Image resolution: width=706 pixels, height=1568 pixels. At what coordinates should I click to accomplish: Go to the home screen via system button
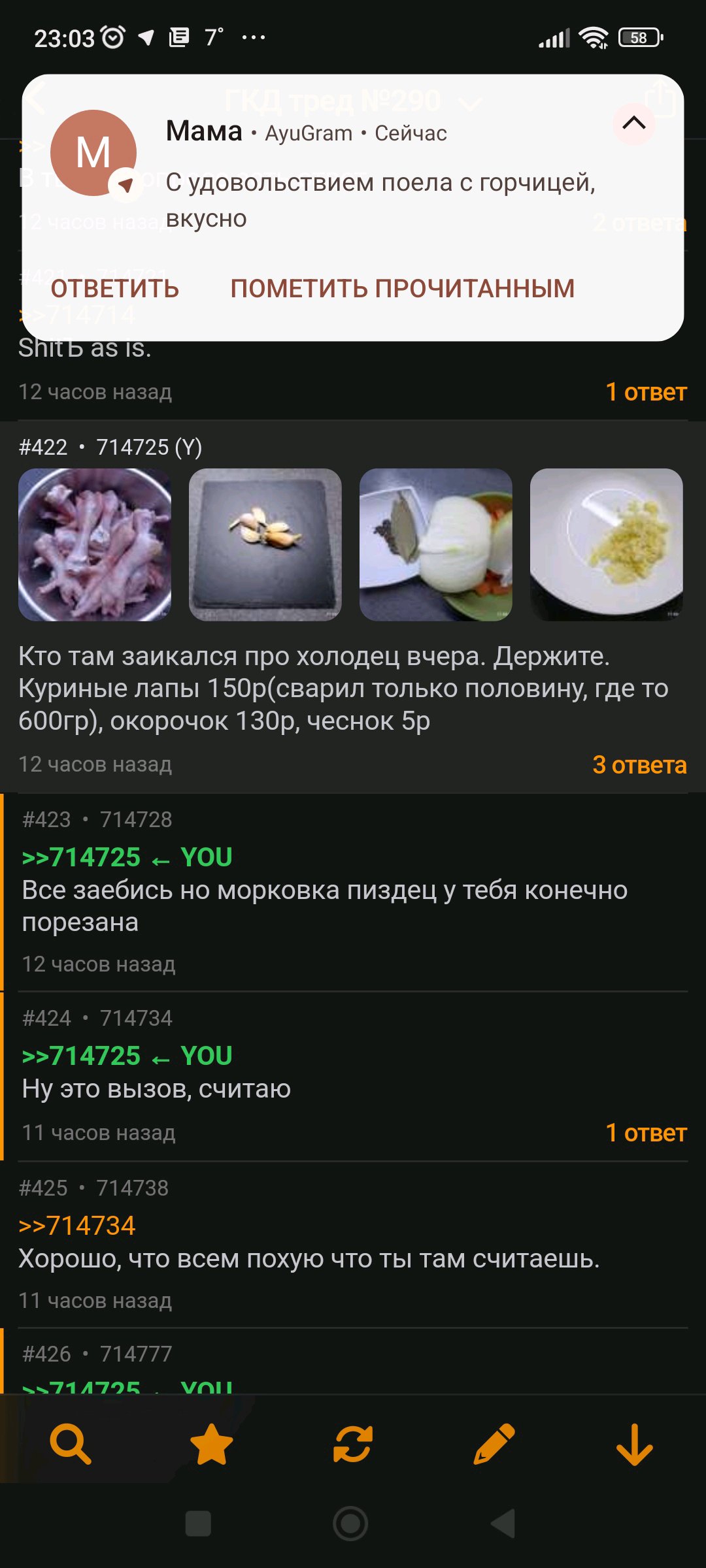(x=350, y=1524)
